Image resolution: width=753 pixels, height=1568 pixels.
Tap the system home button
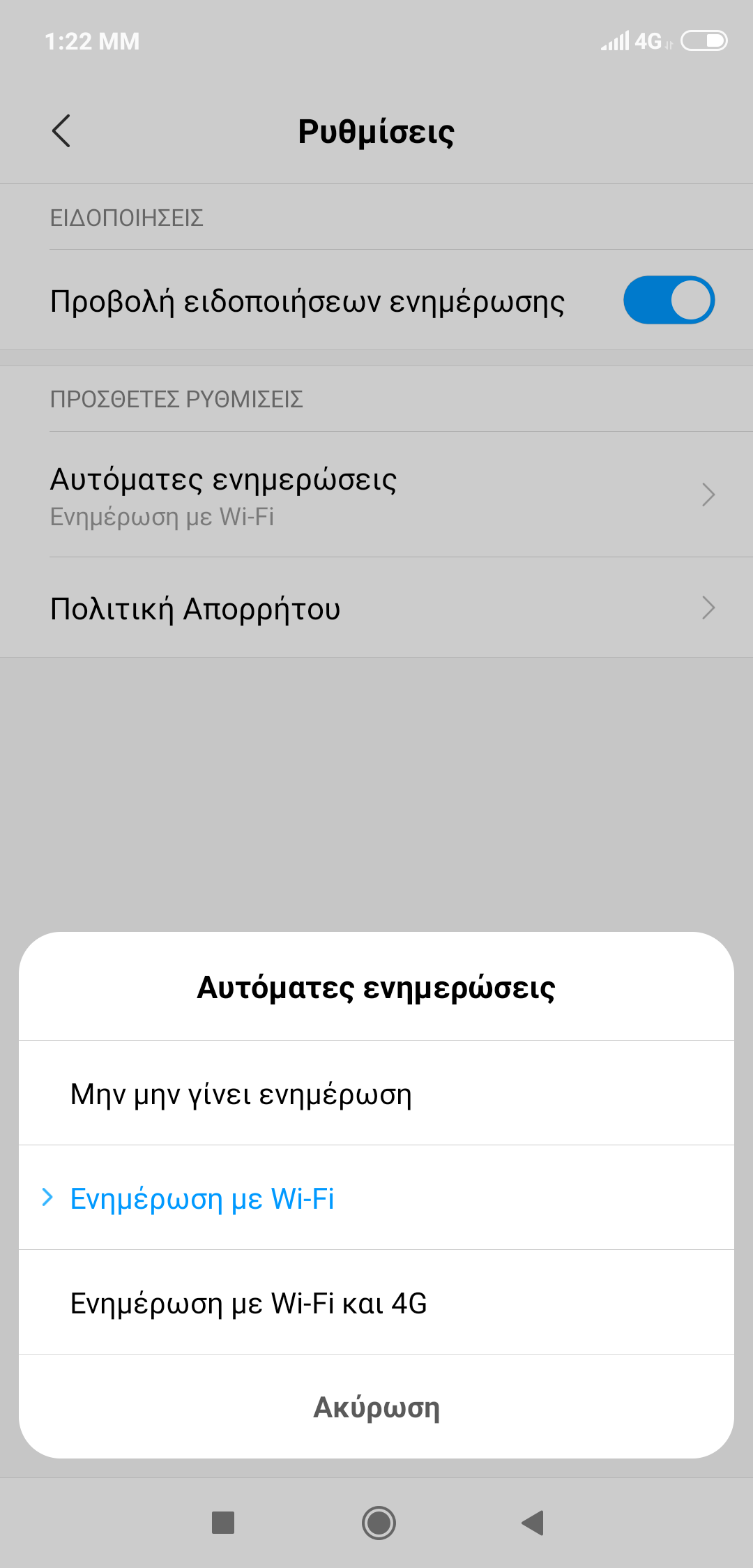click(x=379, y=1522)
